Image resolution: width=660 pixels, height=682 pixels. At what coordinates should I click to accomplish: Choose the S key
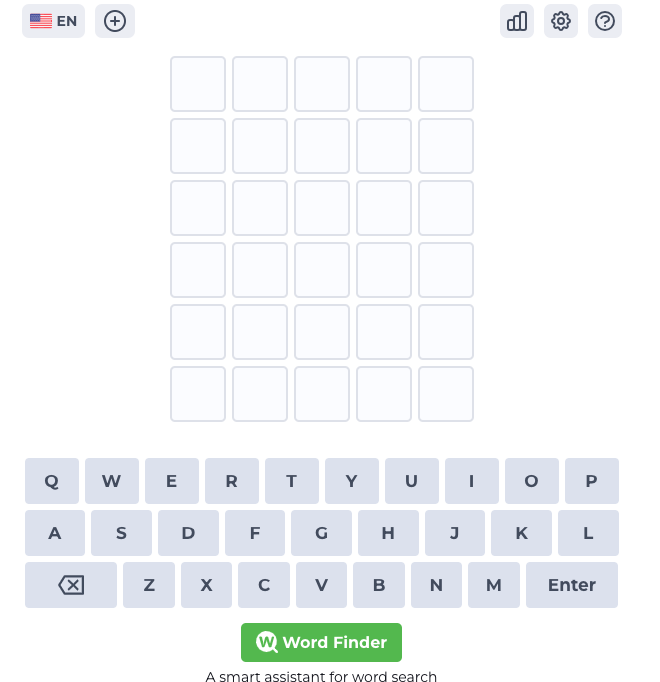tap(121, 533)
